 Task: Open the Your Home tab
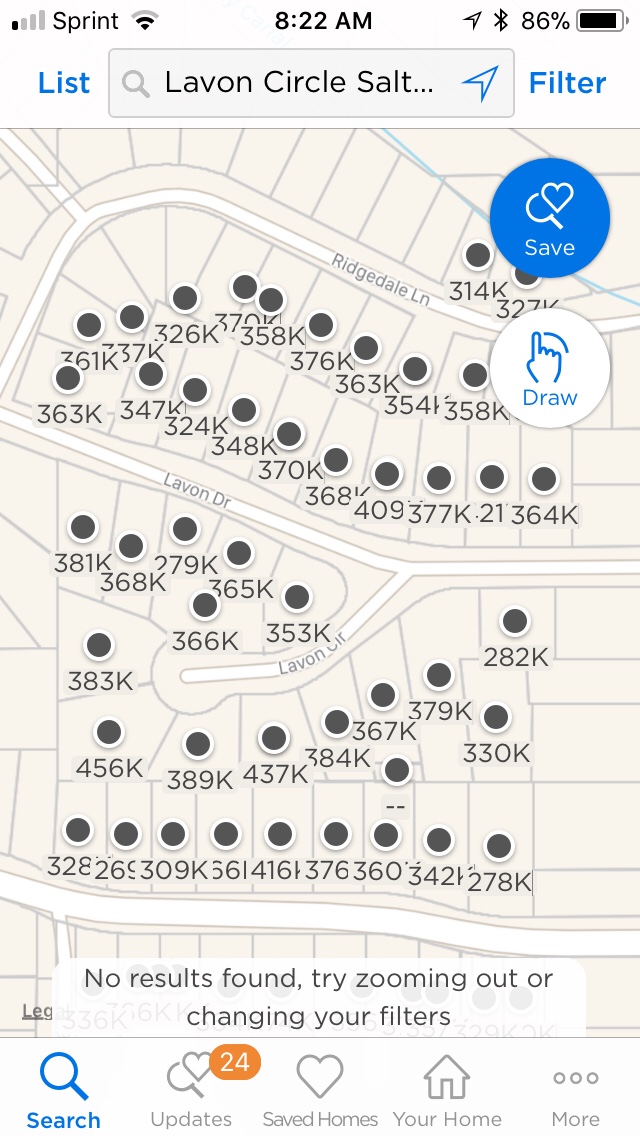pos(447,1092)
